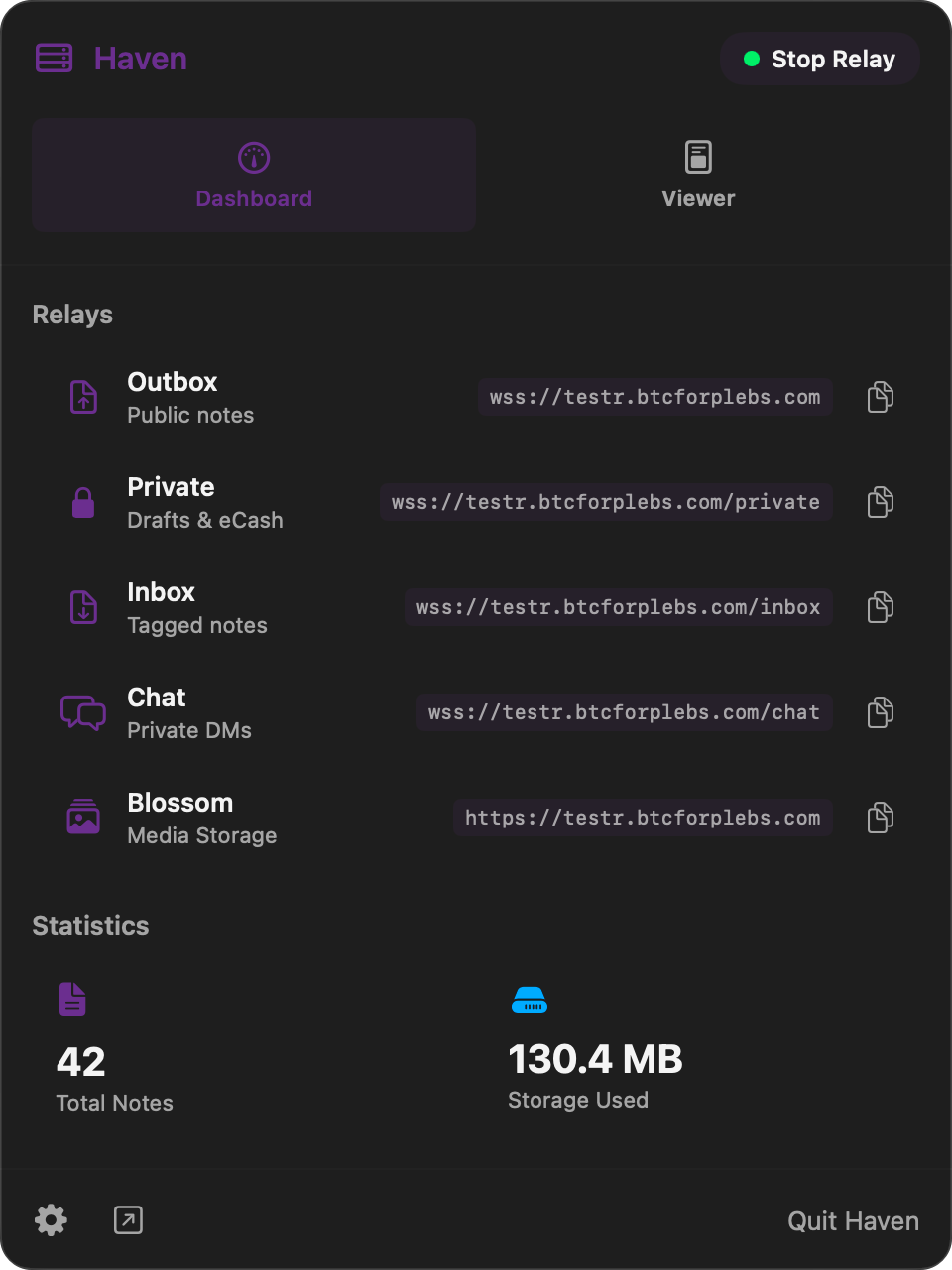Copy the Chat relay URL
Viewport: 952px width, 1270px height.
(880, 712)
